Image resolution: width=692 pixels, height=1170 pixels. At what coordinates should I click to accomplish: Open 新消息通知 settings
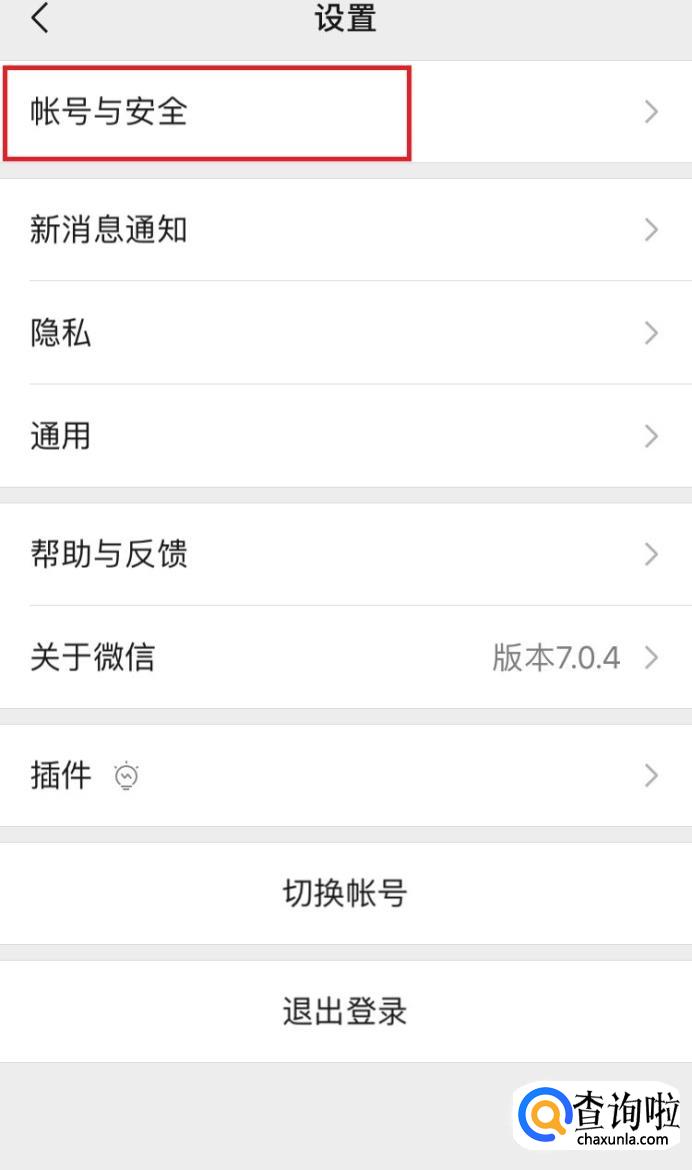coord(345,230)
